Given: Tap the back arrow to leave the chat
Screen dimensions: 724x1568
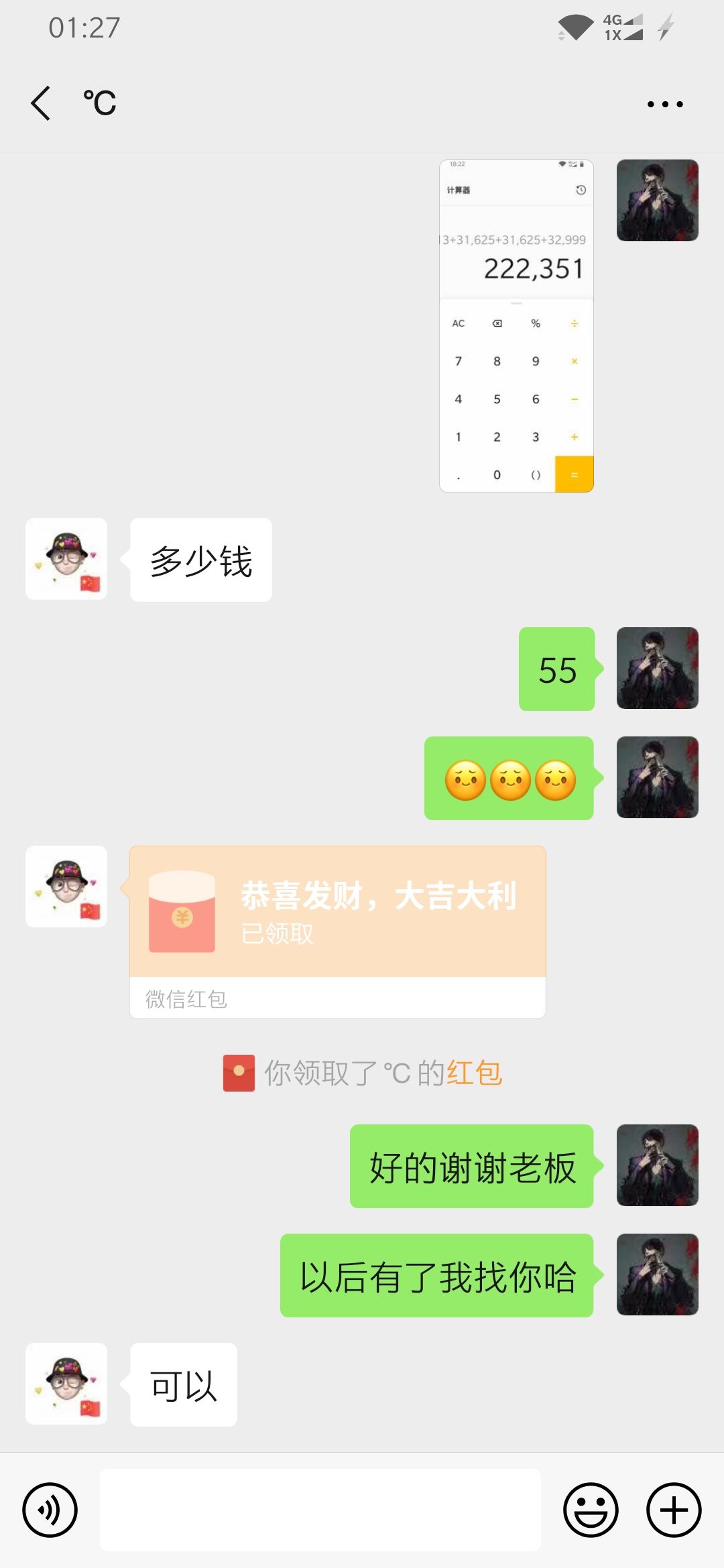Looking at the screenshot, I should [40, 102].
